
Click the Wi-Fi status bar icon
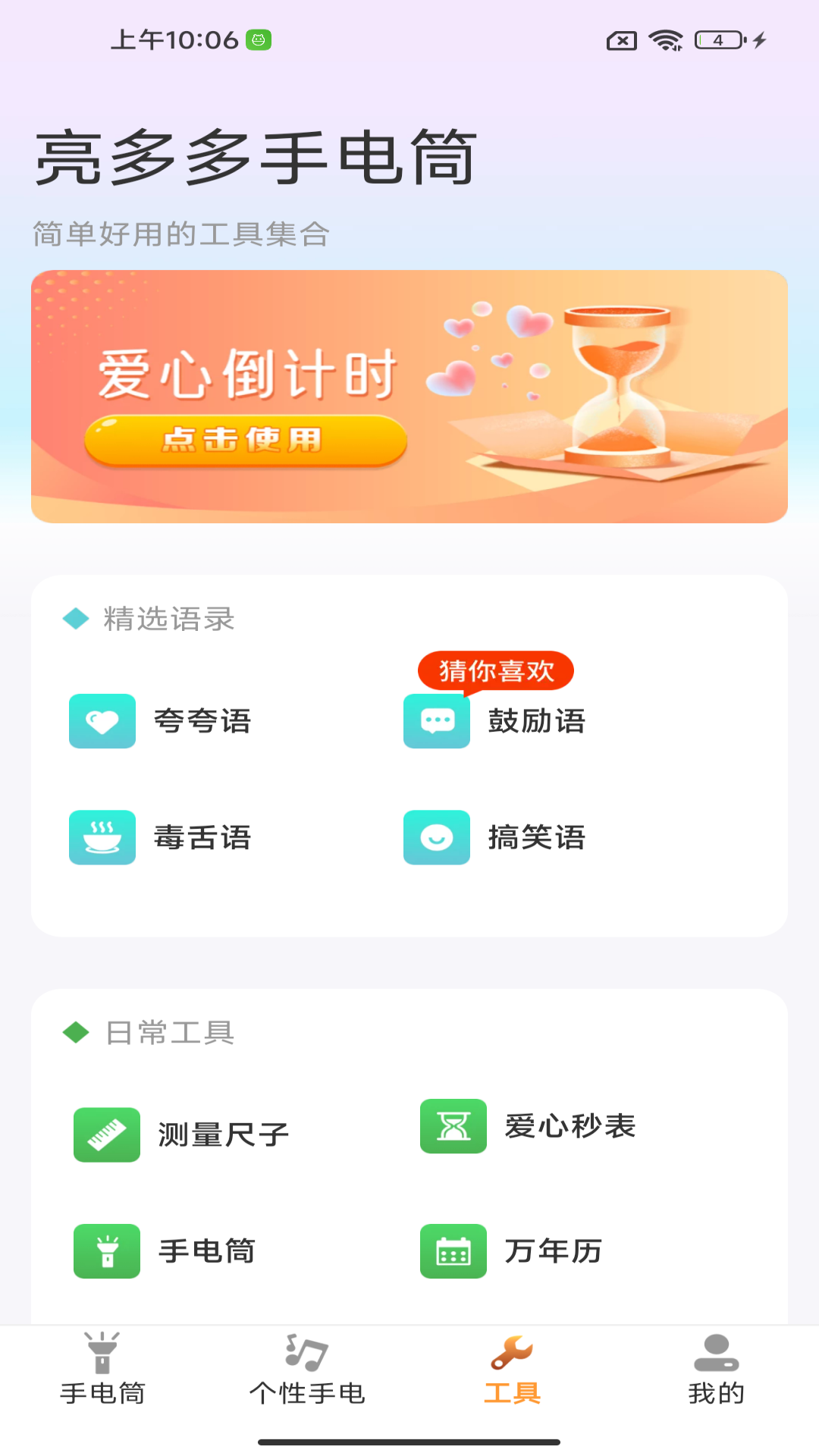coord(666,42)
